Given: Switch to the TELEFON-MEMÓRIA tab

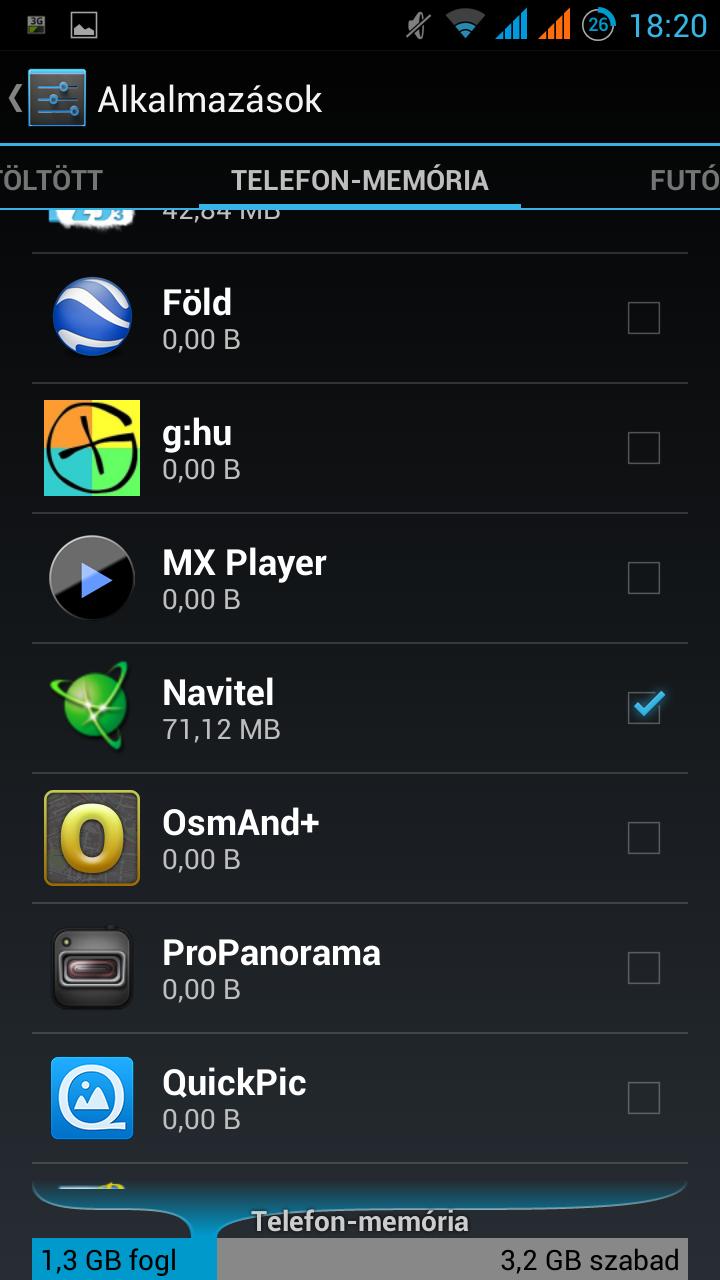Looking at the screenshot, I should point(360,180).
